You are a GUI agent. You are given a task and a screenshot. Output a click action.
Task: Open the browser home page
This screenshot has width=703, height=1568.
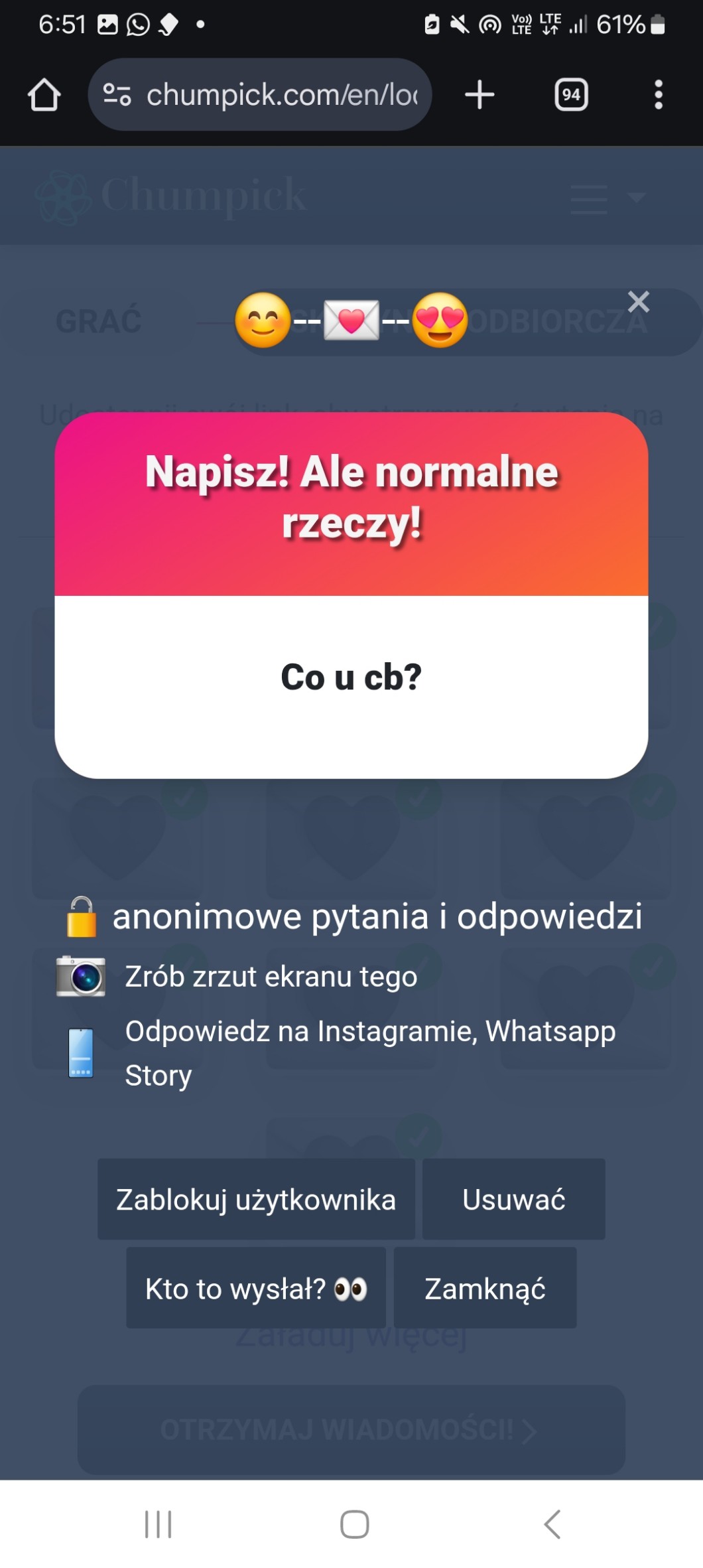click(44, 95)
